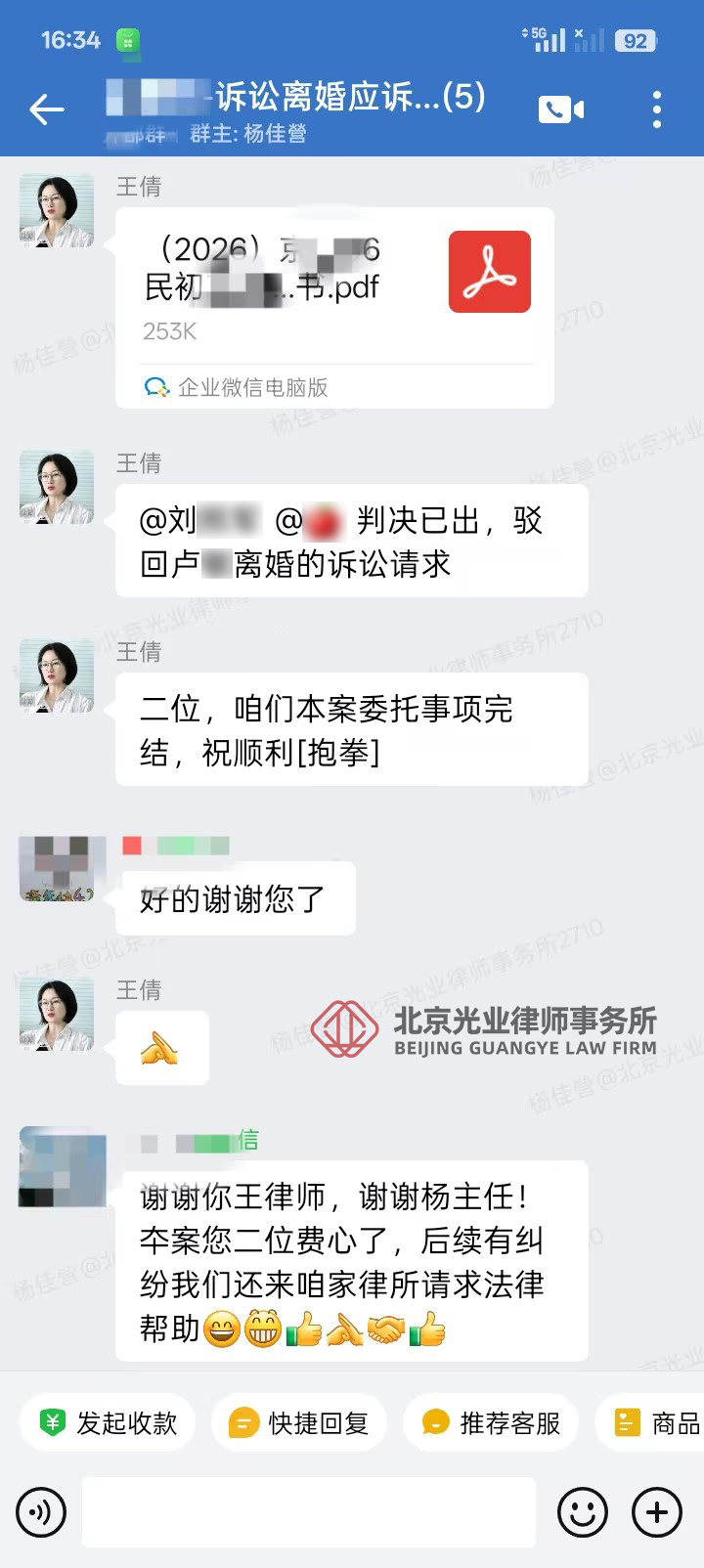
Task: Tap the 判决已出 message bubble
Action: pyautogui.click(x=349, y=540)
